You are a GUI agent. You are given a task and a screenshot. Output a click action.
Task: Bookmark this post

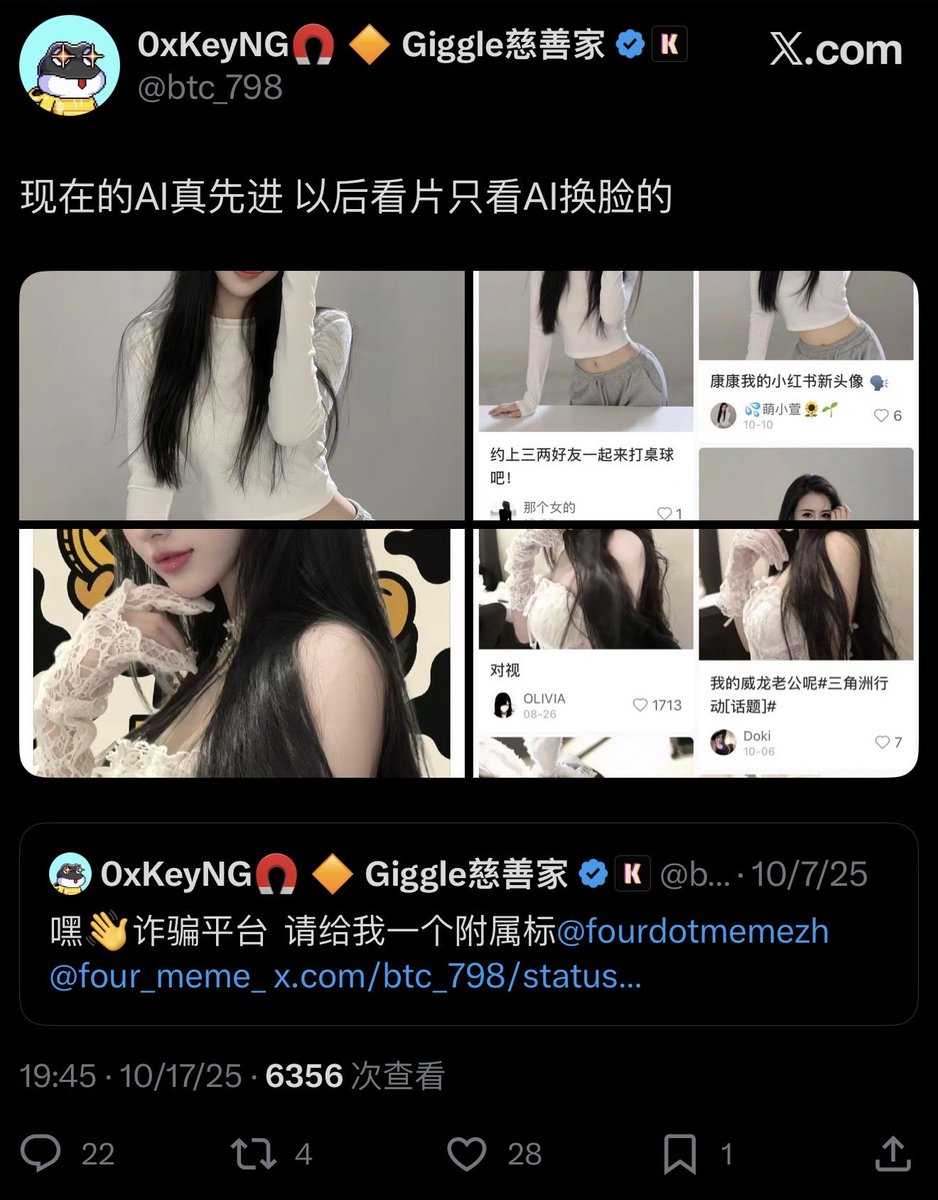click(x=680, y=1154)
